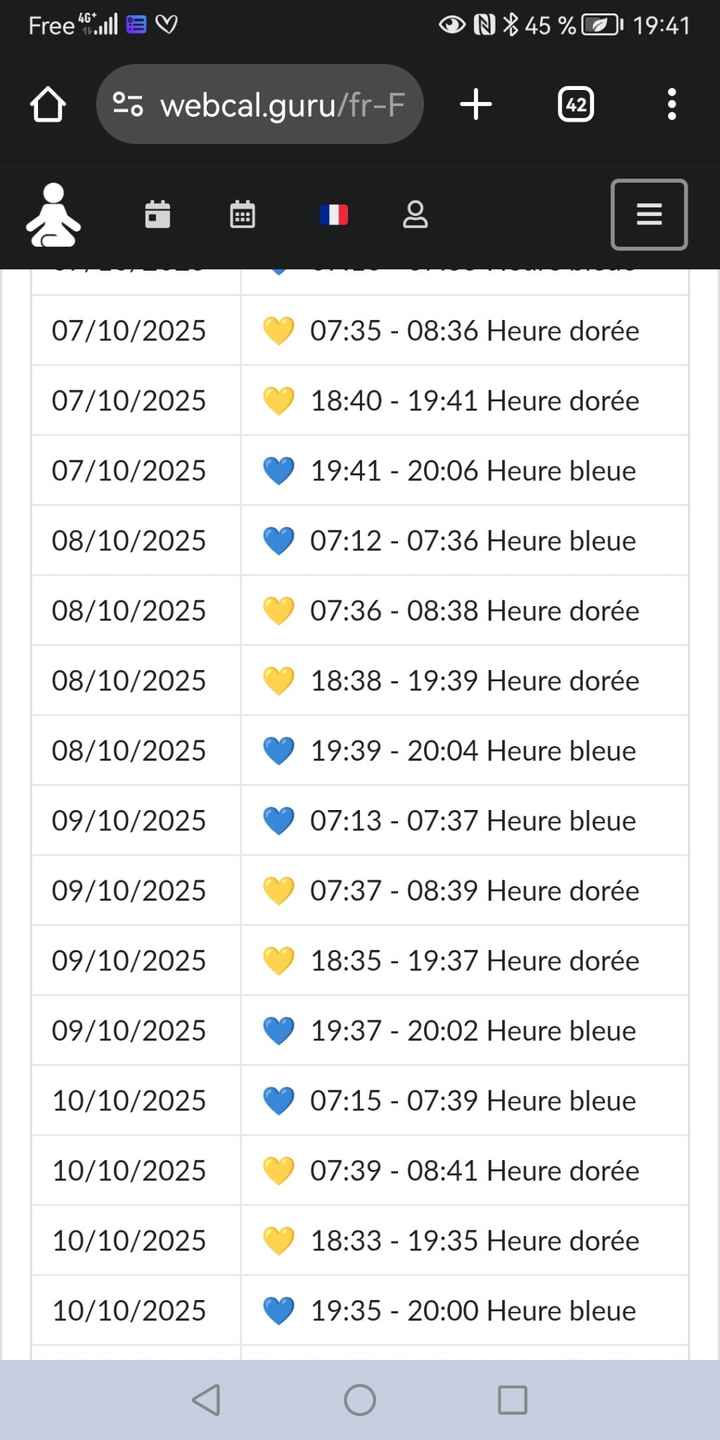Open a new tab via the plus icon
720x1440 pixels.
476,103
